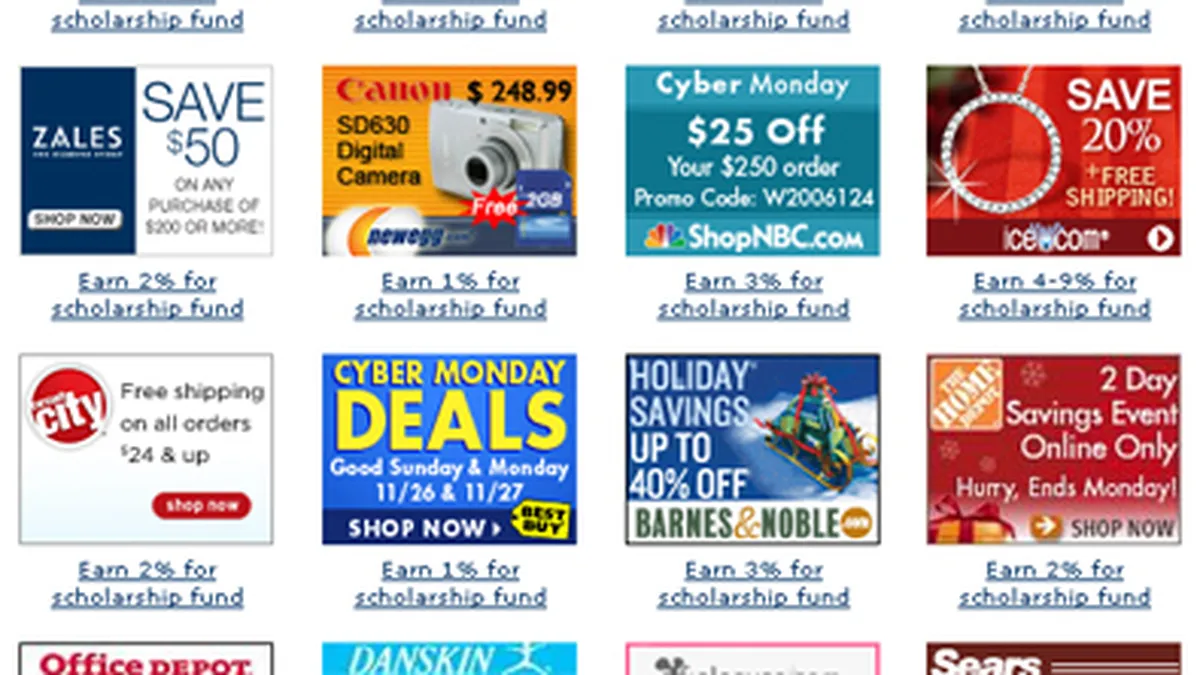The height and width of the screenshot is (675, 1200).
Task: View Barnes & Noble Holiday Savings banner
Action: tap(752, 448)
